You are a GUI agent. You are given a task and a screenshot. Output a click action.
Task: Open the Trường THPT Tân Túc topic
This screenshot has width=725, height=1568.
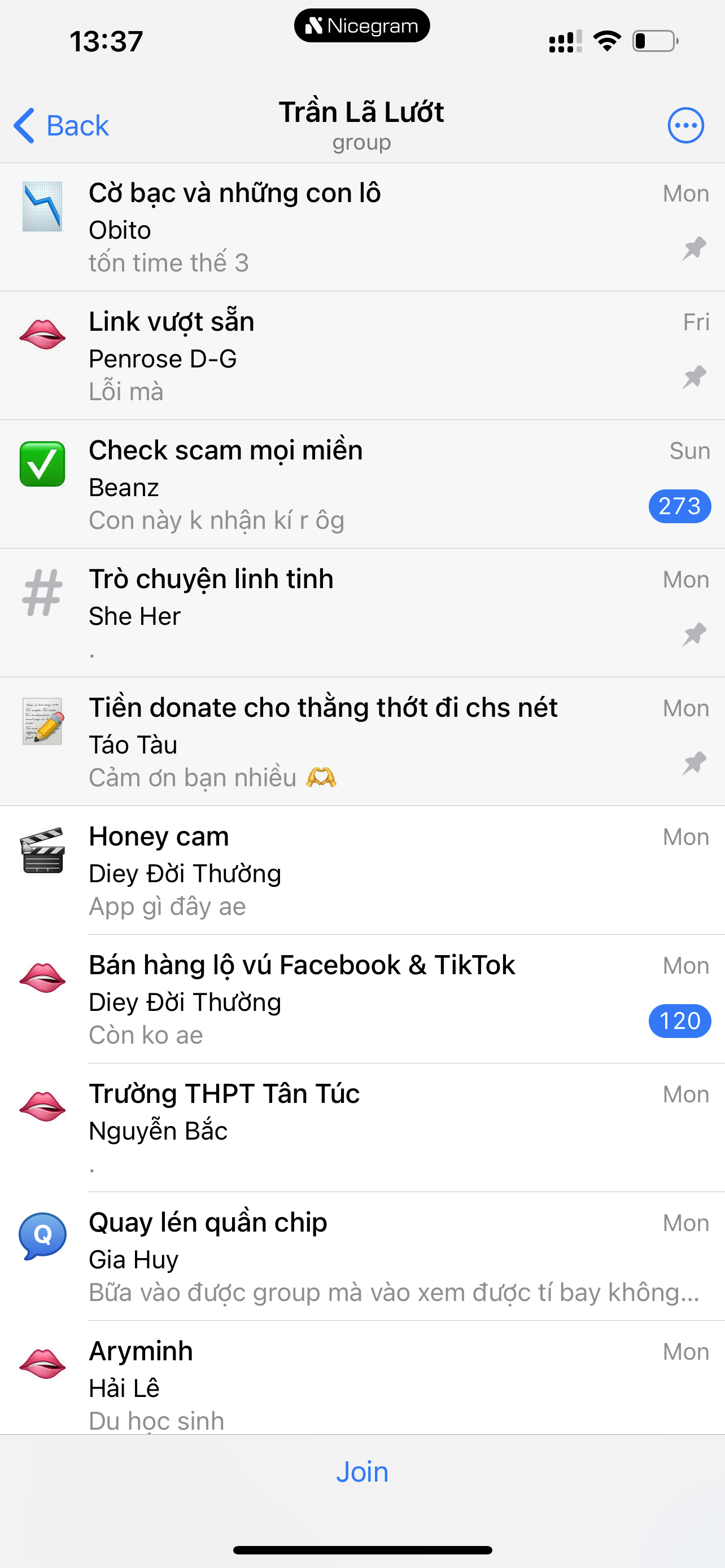click(x=362, y=1128)
